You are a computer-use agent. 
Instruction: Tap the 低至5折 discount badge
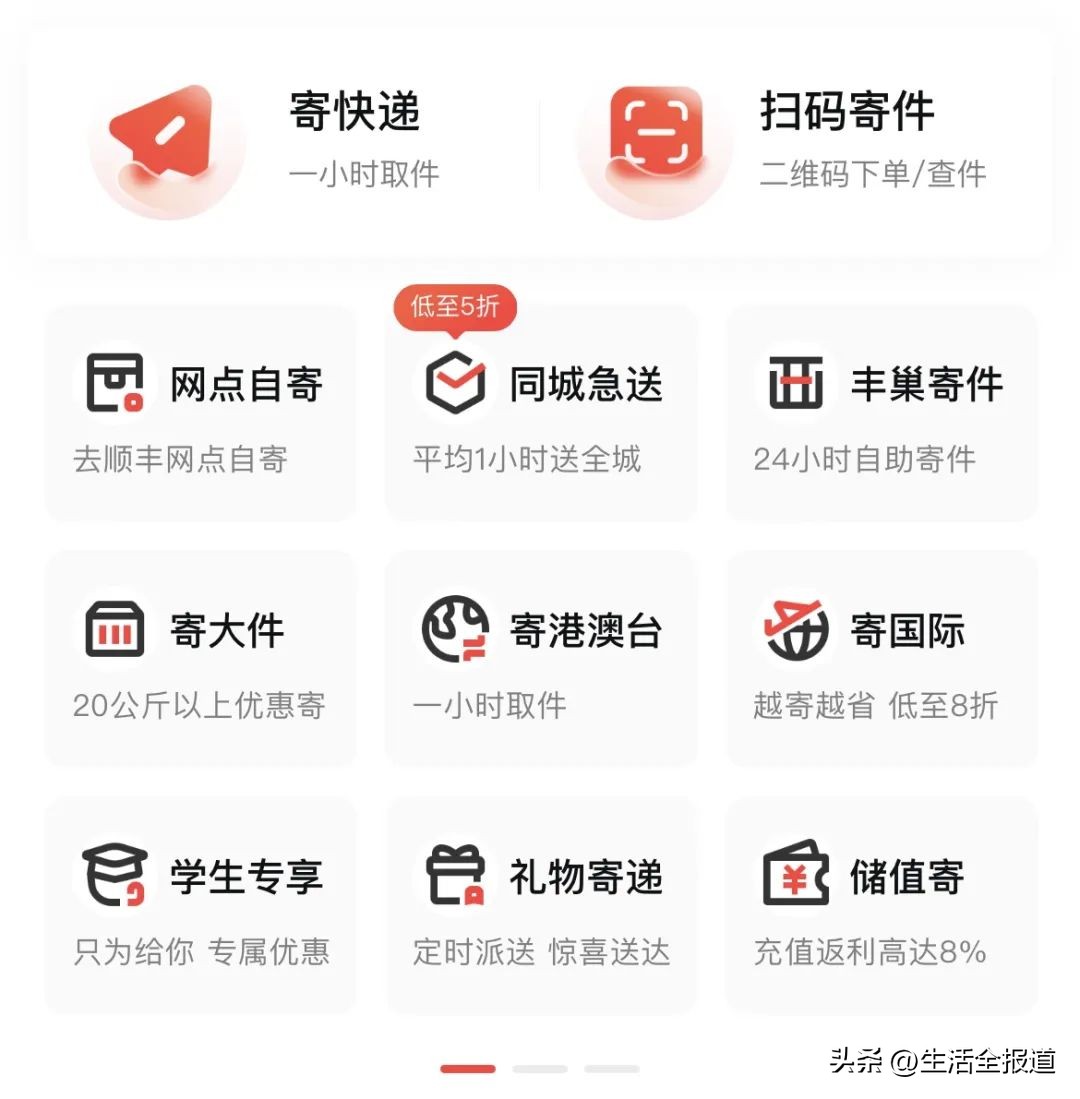tap(455, 308)
